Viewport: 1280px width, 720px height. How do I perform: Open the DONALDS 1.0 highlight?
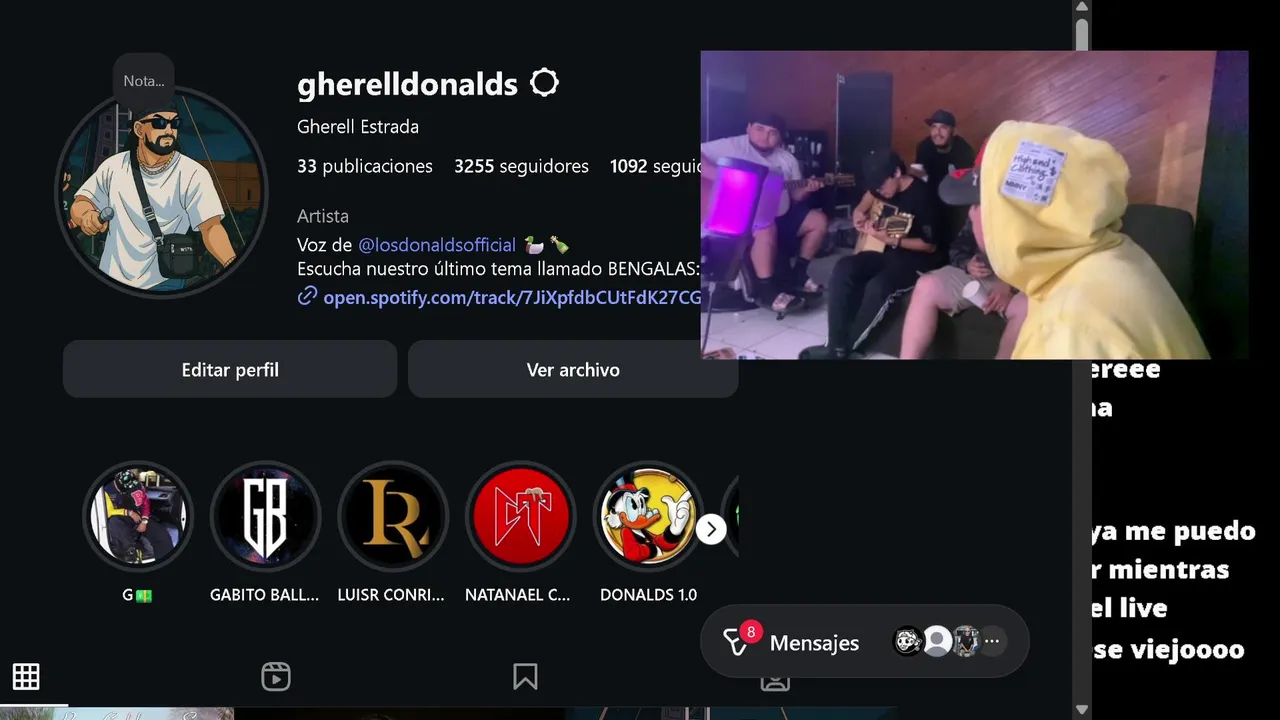coord(648,516)
